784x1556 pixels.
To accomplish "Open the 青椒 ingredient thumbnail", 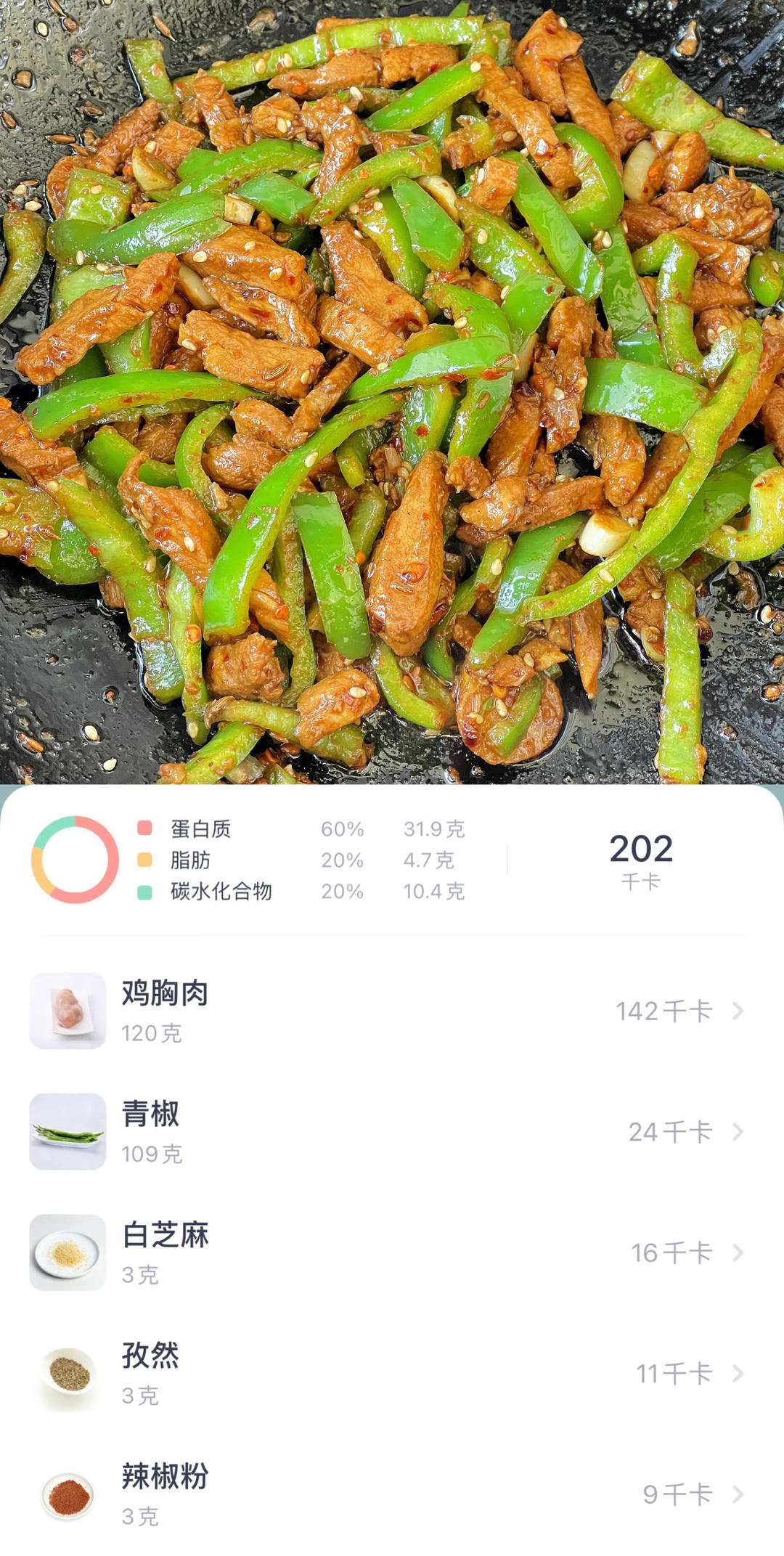I will (69, 1131).
